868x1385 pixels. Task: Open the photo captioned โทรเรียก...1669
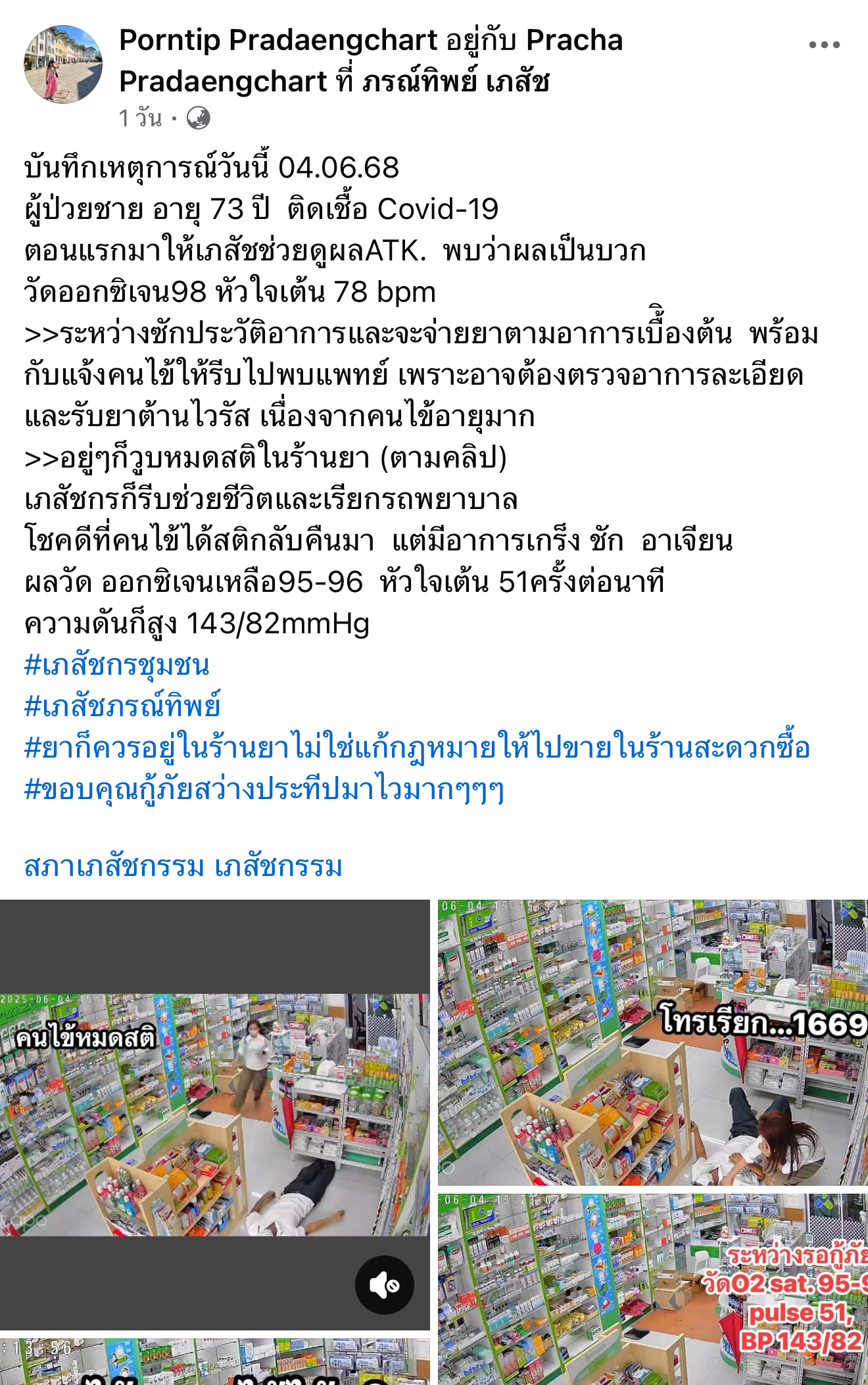coord(652,1042)
